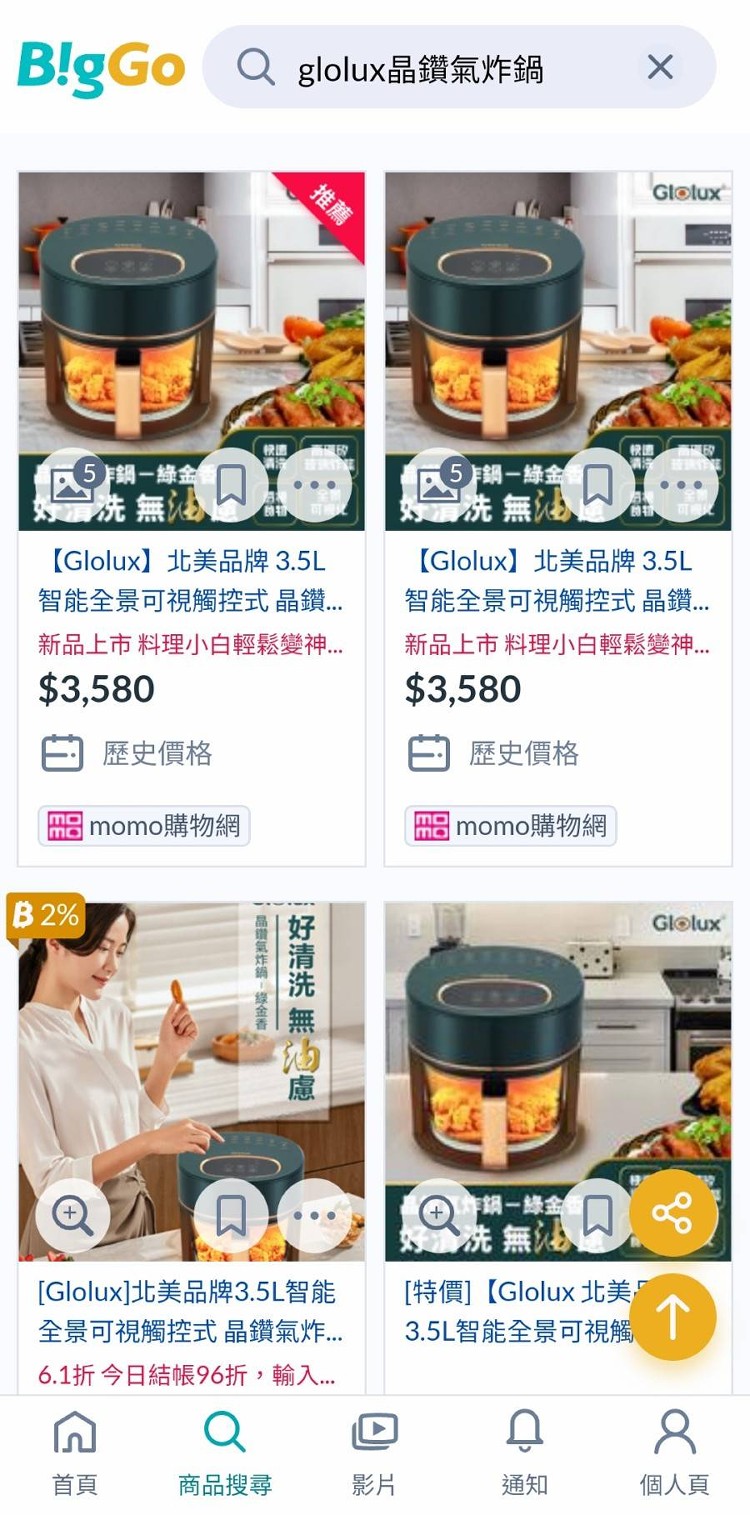Image resolution: width=750 pixels, height=1515 pixels.
Task: Share this search results page
Action: pyautogui.click(x=672, y=1213)
